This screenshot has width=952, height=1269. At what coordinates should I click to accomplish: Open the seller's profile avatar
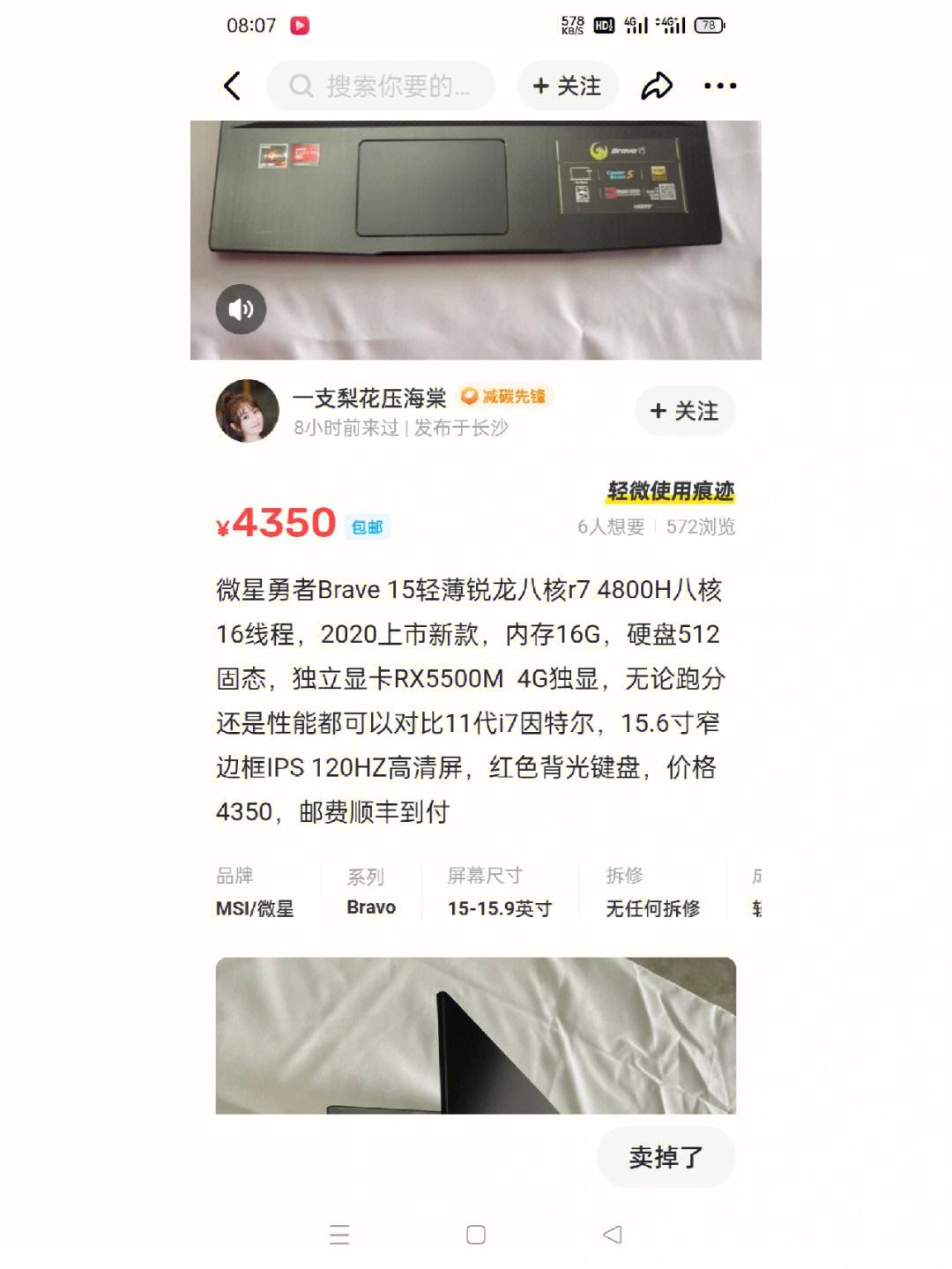[248, 411]
